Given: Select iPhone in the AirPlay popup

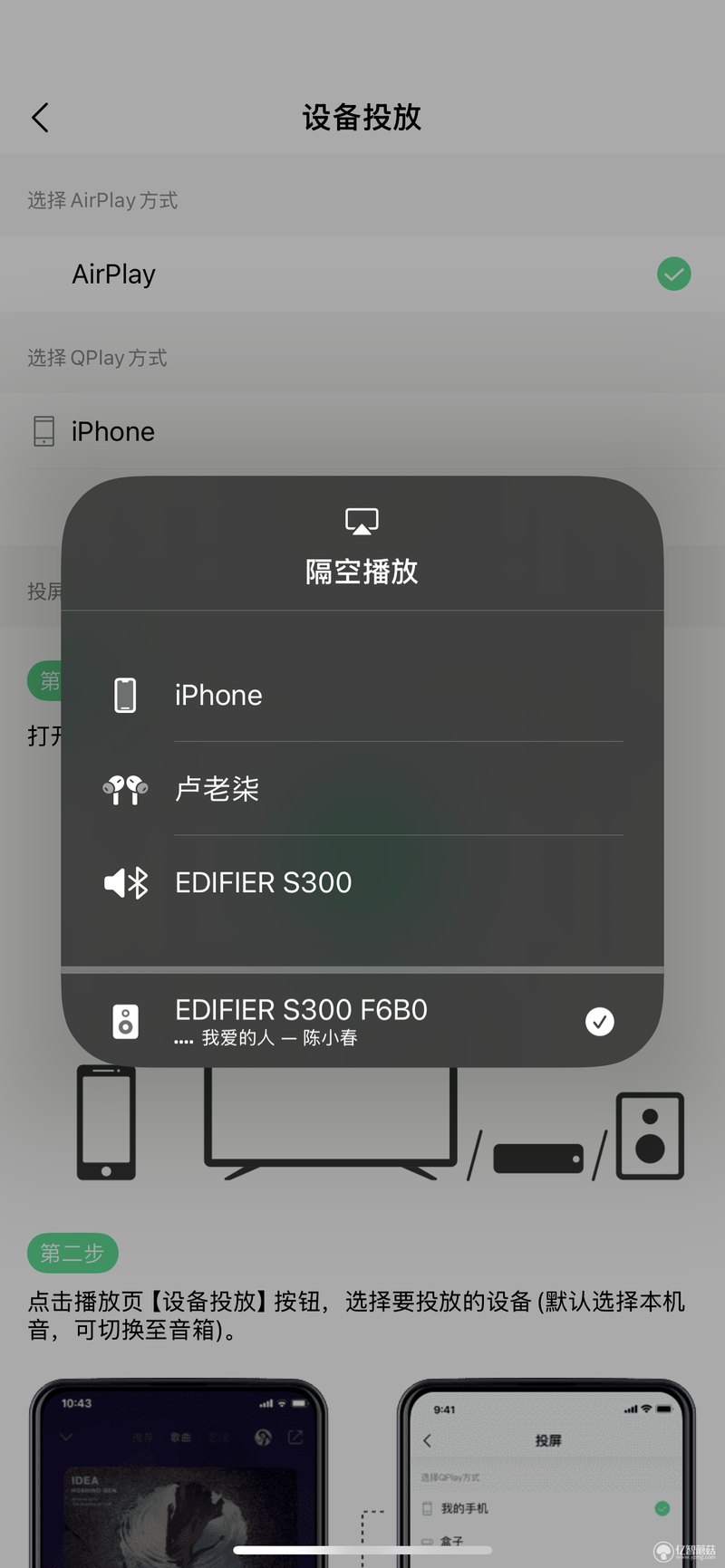Looking at the screenshot, I should coord(362,696).
